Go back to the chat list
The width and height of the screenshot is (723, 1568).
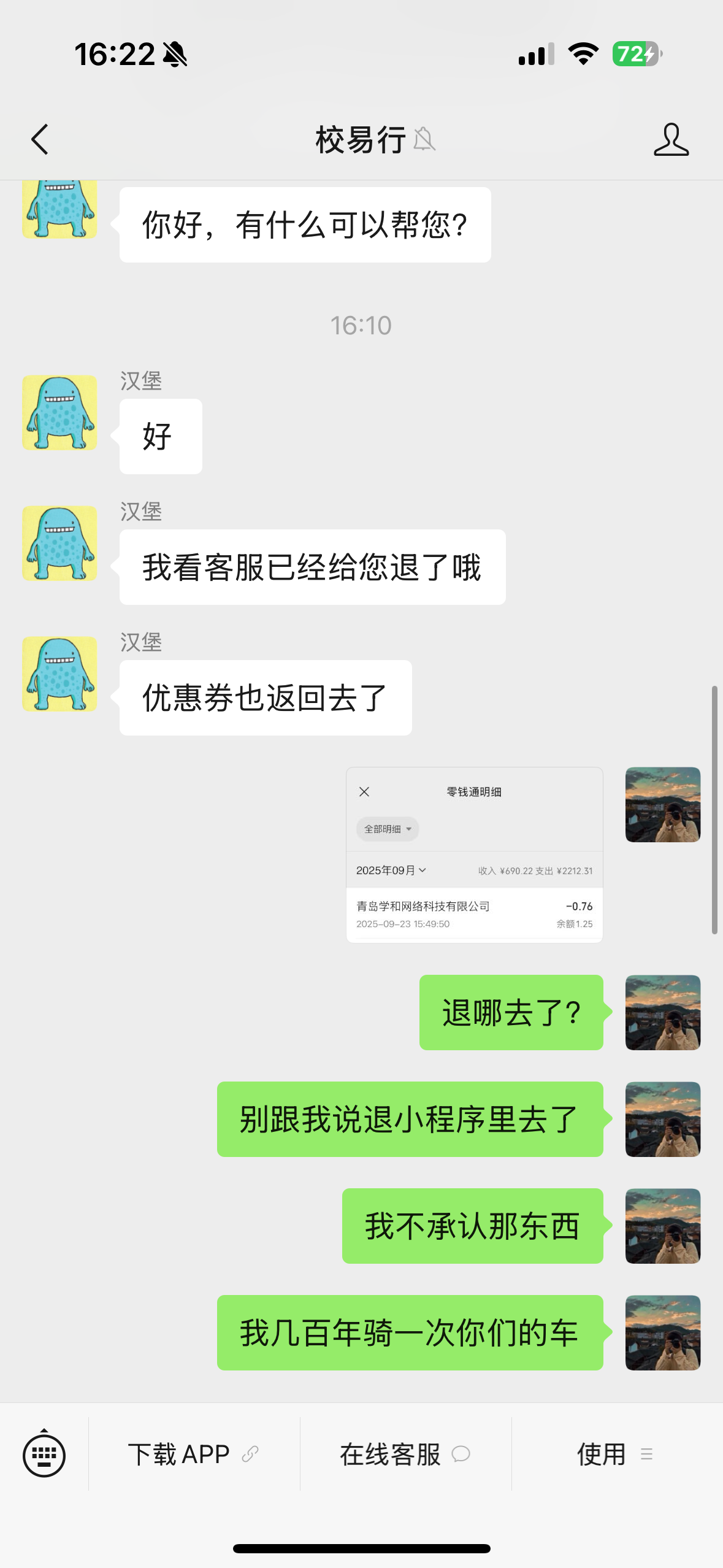40,139
